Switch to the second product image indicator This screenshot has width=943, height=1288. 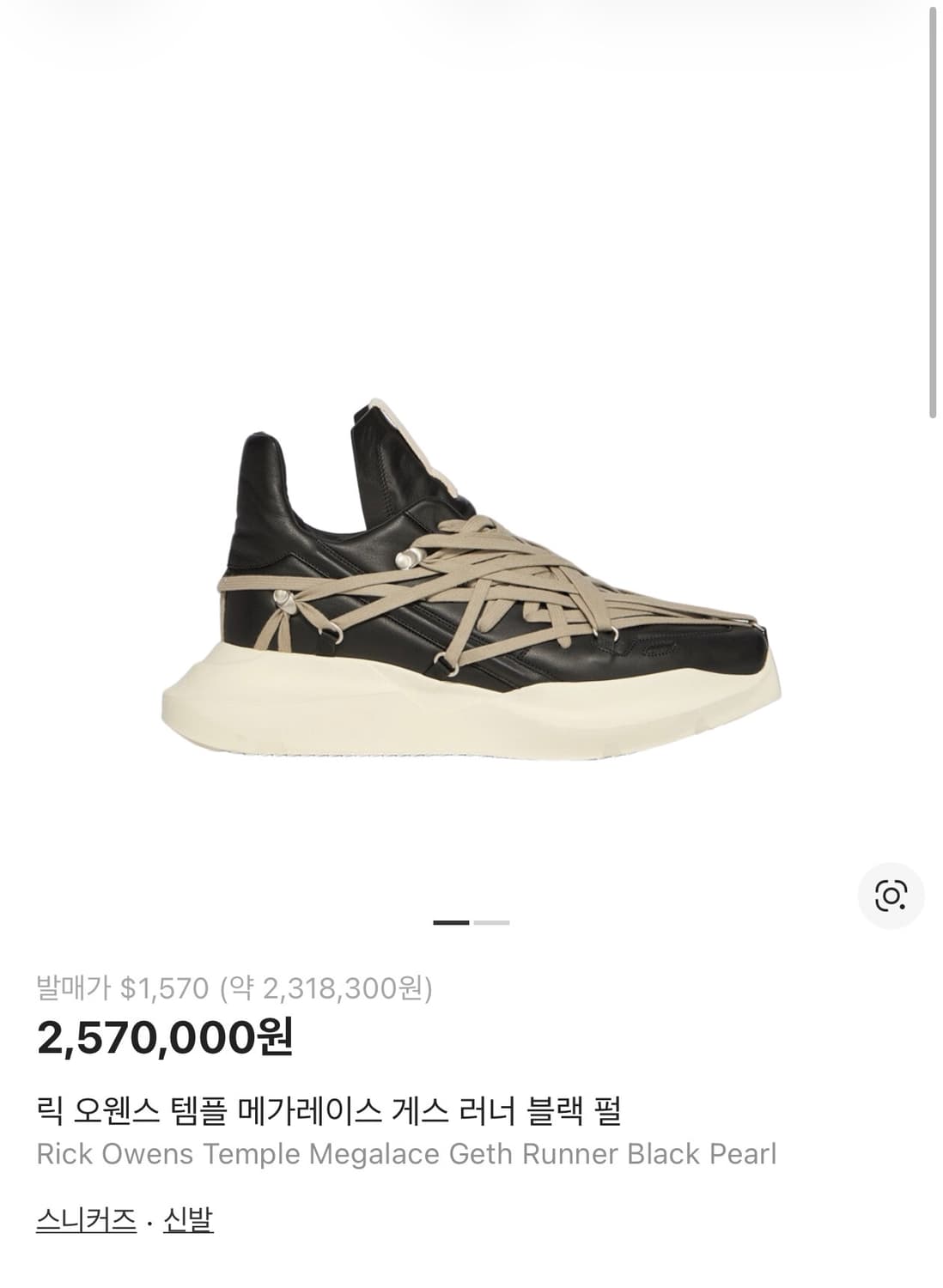[490, 923]
